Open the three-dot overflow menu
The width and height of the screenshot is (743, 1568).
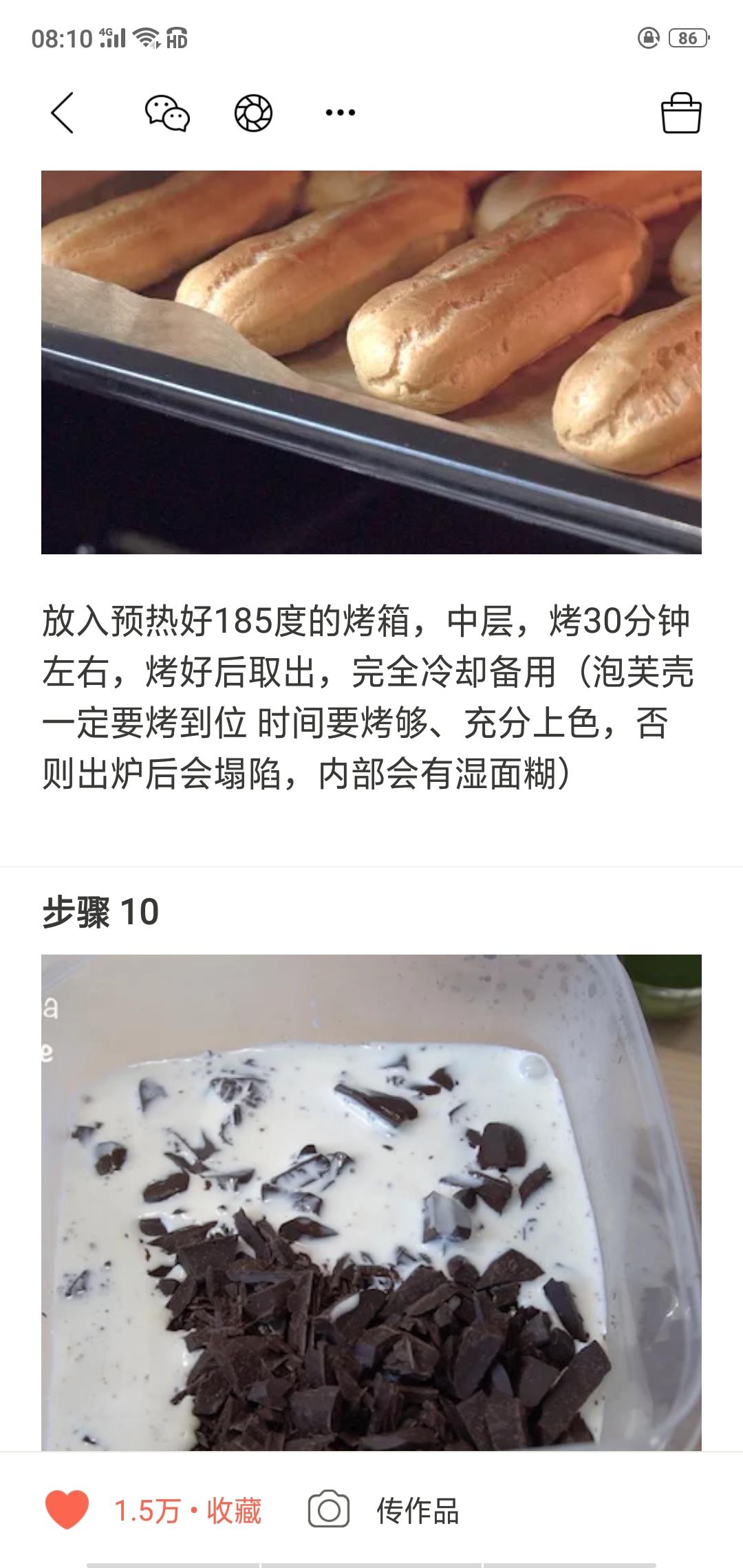(x=340, y=112)
